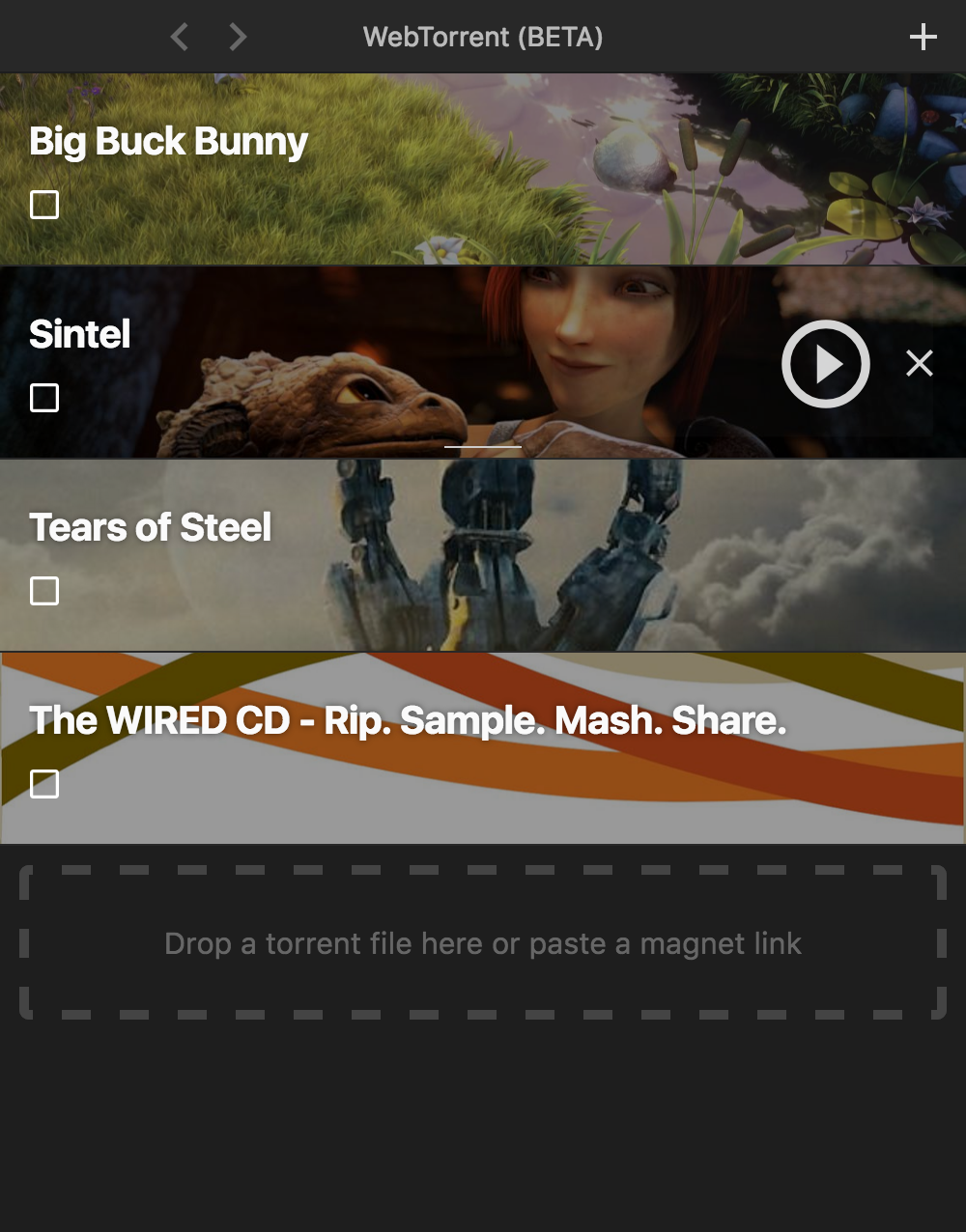Go forward with the right arrow

point(238,37)
